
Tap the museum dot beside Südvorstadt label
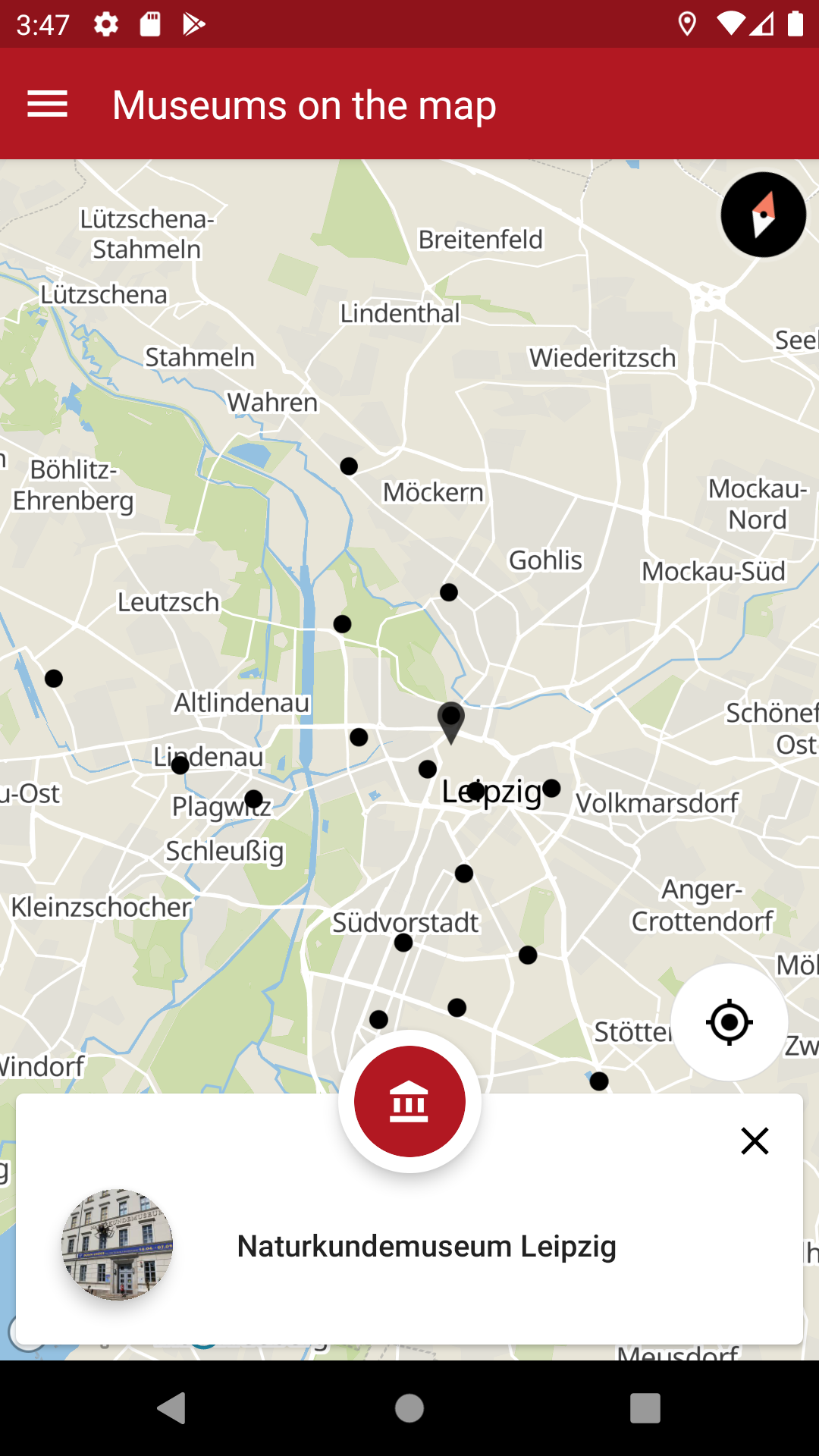[x=403, y=943]
